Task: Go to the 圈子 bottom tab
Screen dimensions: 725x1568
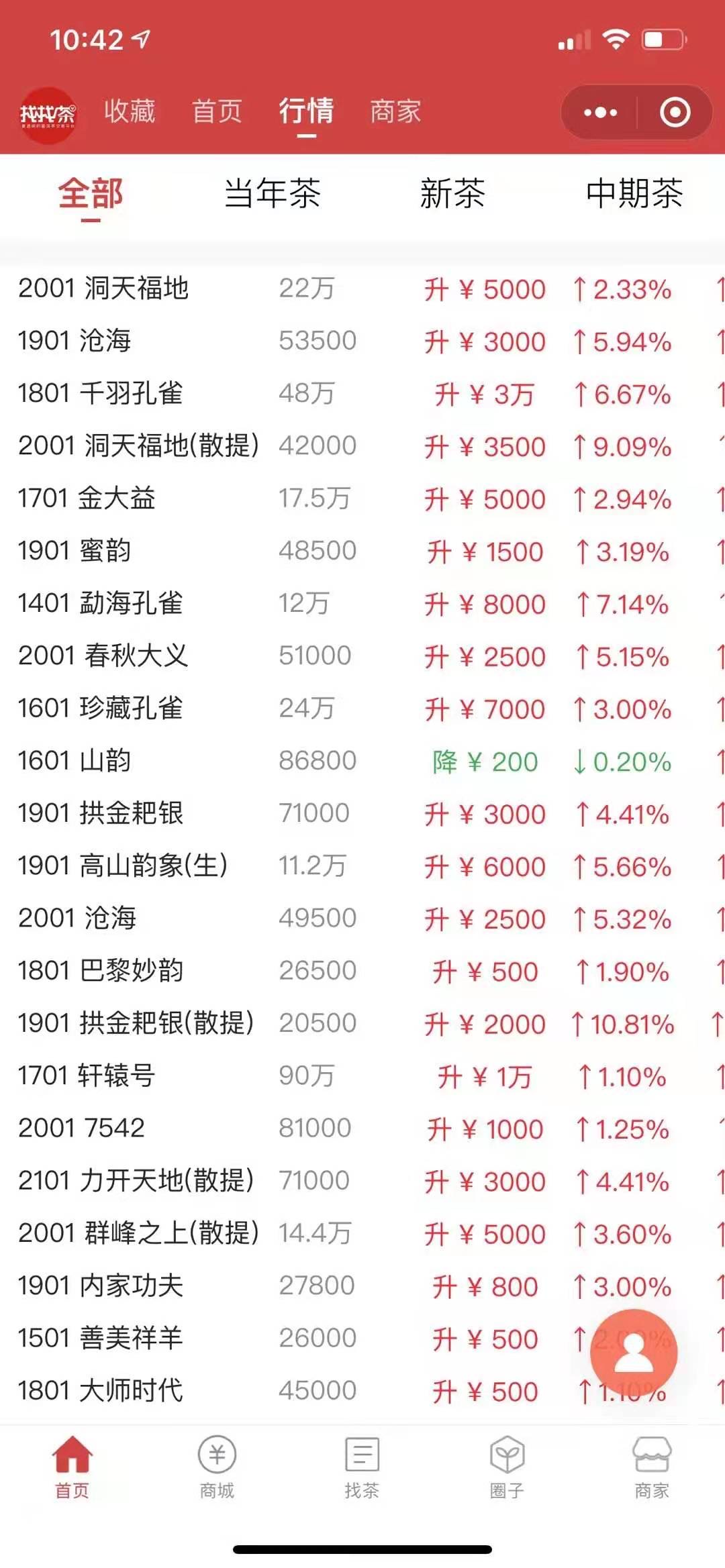Action: (x=507, y=1468)
